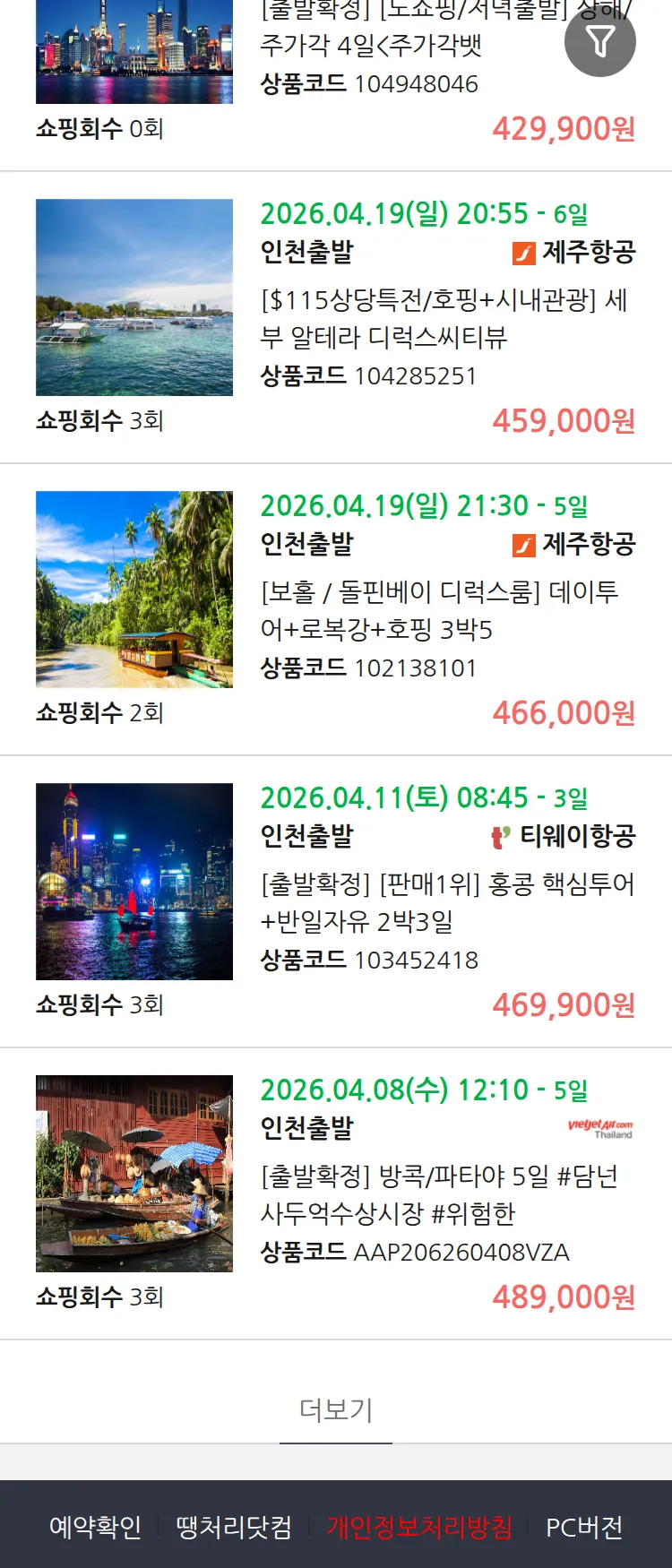Open the 방콕/파타야 5일 489,000원 package

point(439,1194)
